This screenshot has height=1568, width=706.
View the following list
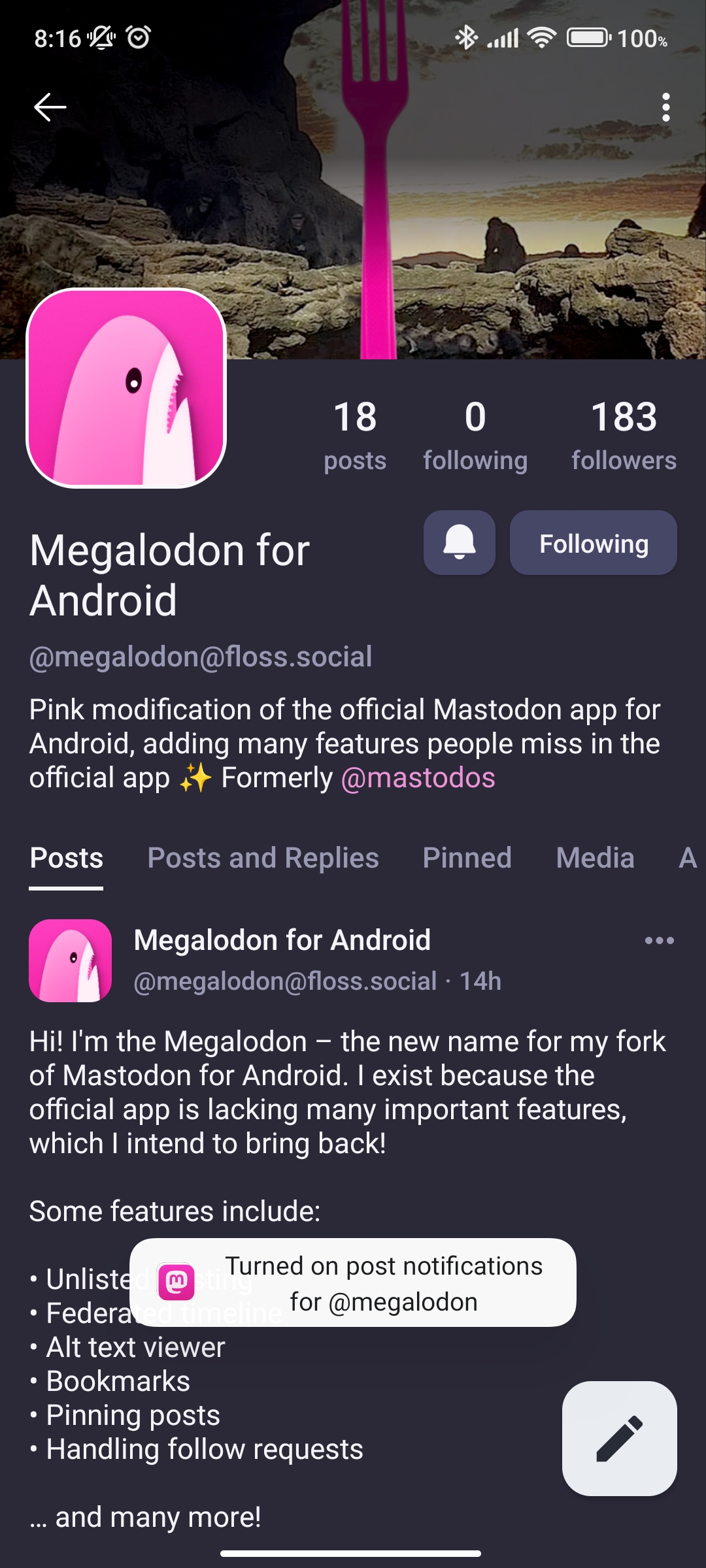pos(475,434)
